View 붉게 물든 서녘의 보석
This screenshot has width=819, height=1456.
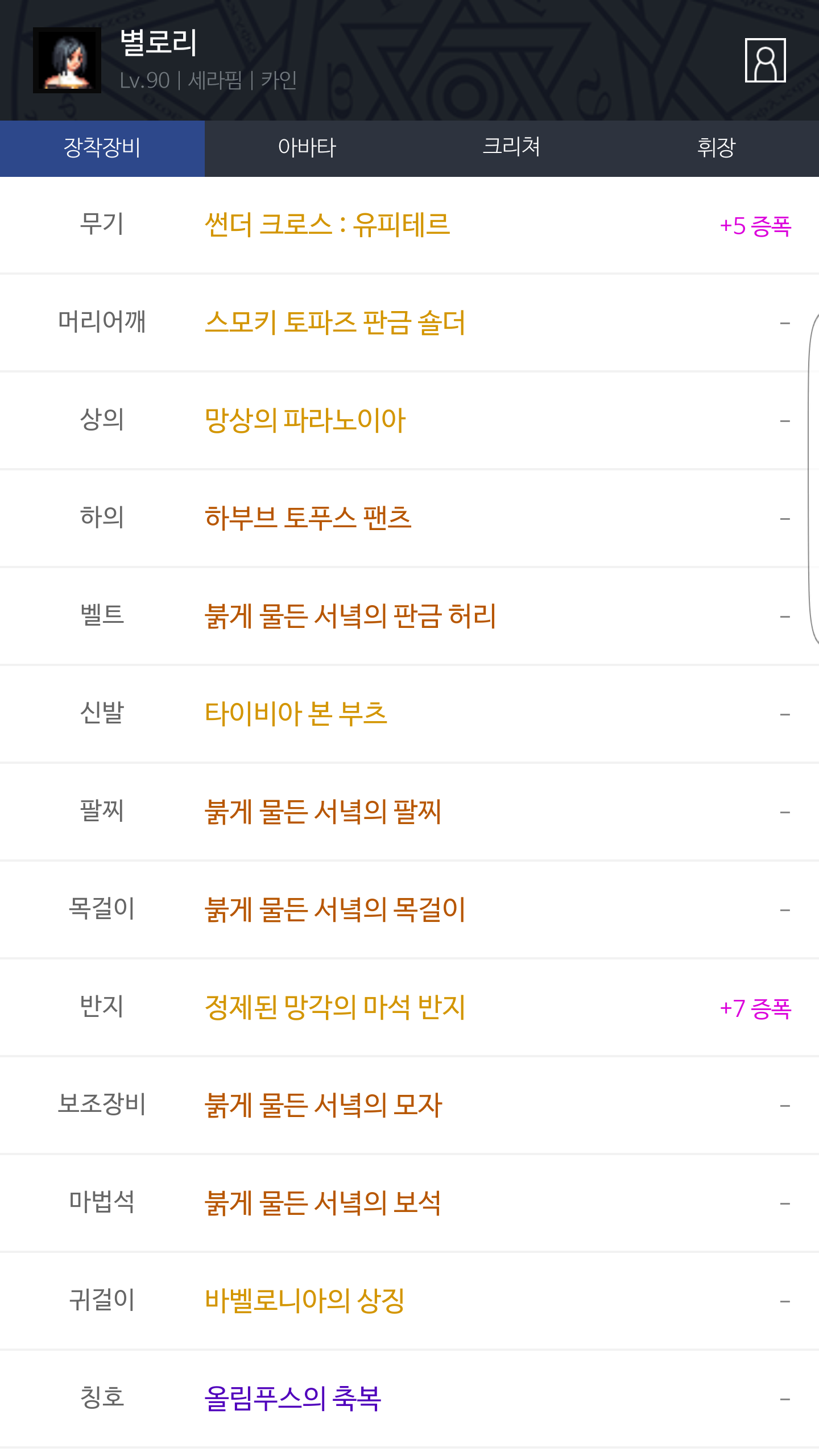click(x=322, y=1203)
